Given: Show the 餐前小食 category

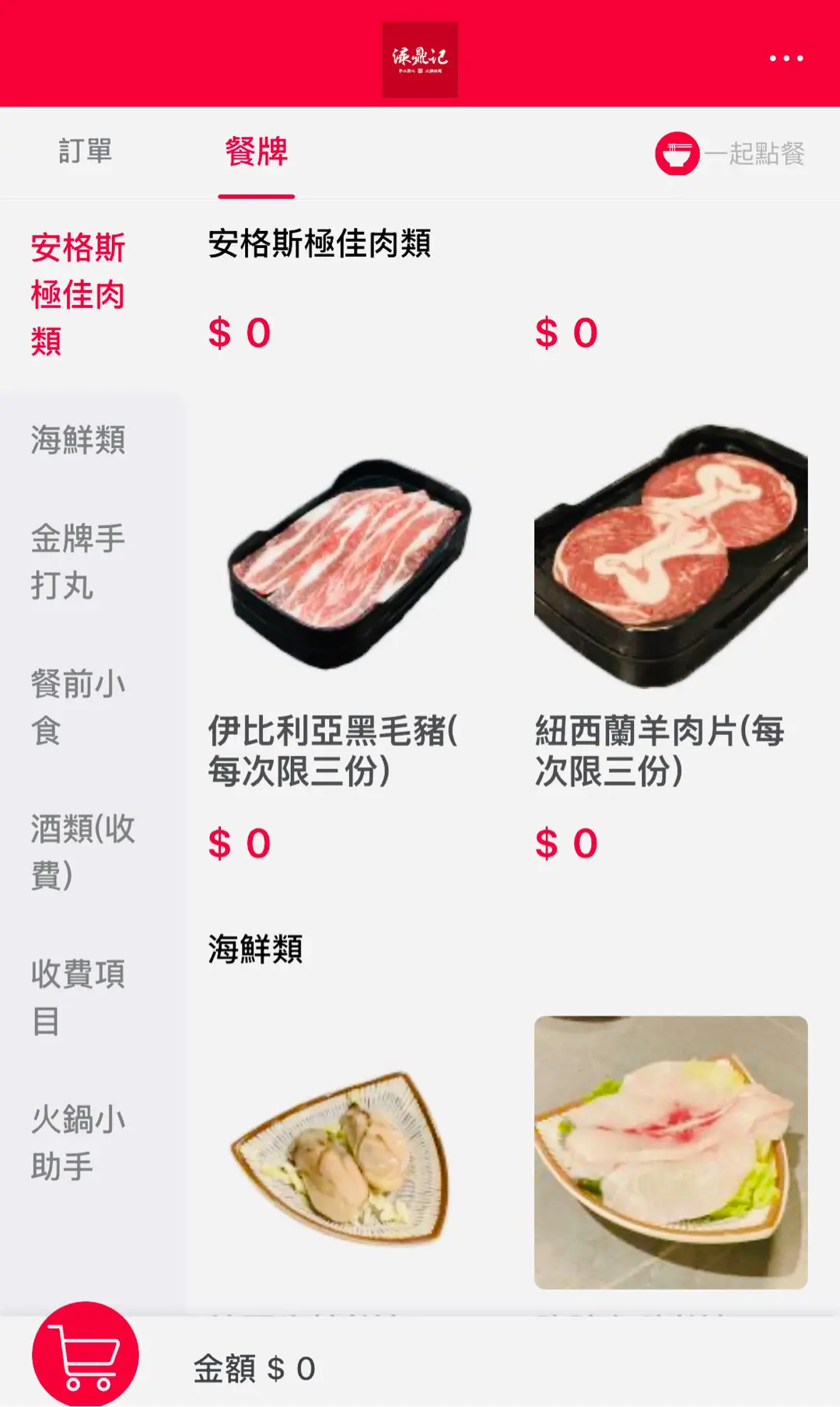Looking at the screenshot, I should point(78,707).
